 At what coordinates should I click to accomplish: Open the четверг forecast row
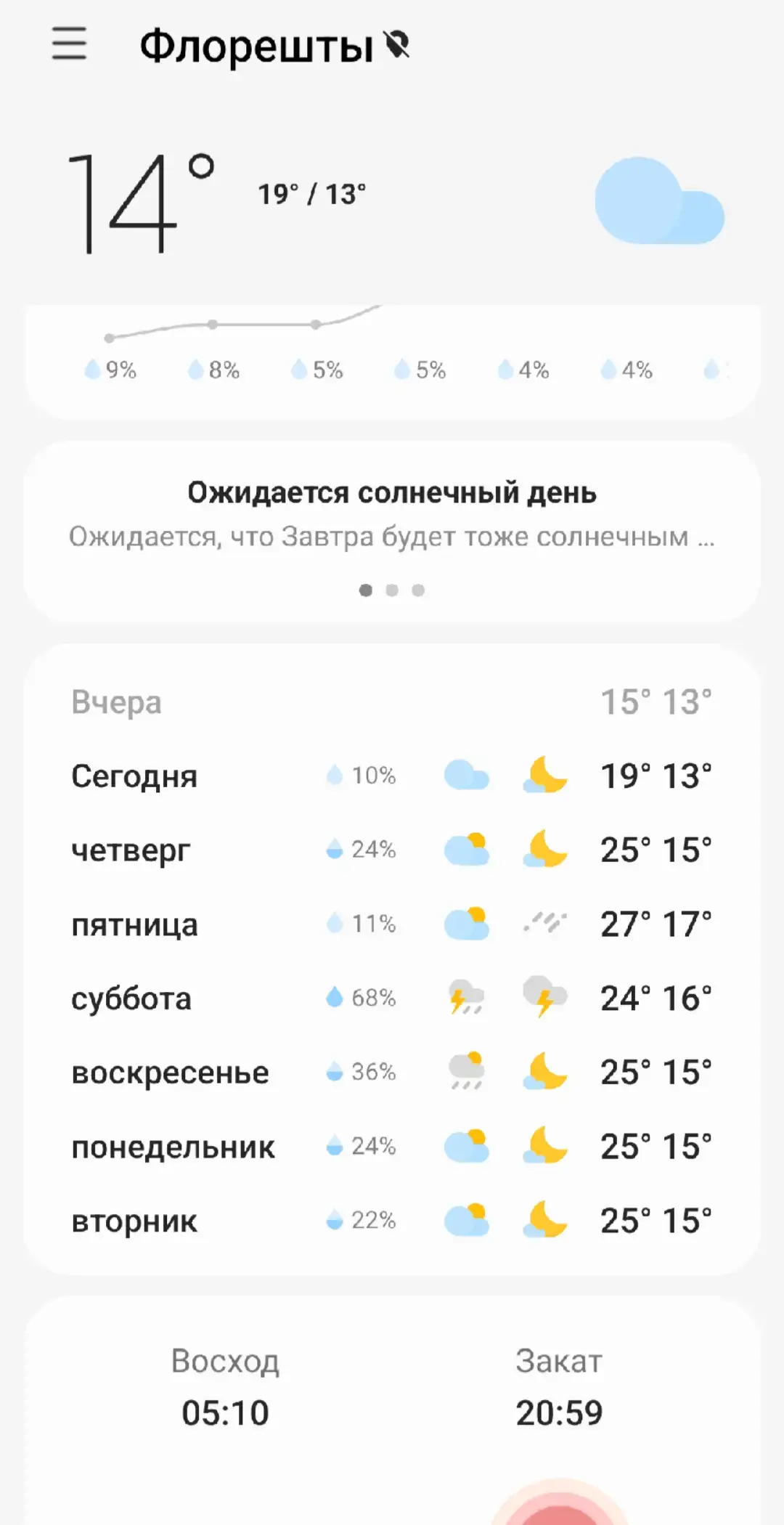click(x=392, y=850)
